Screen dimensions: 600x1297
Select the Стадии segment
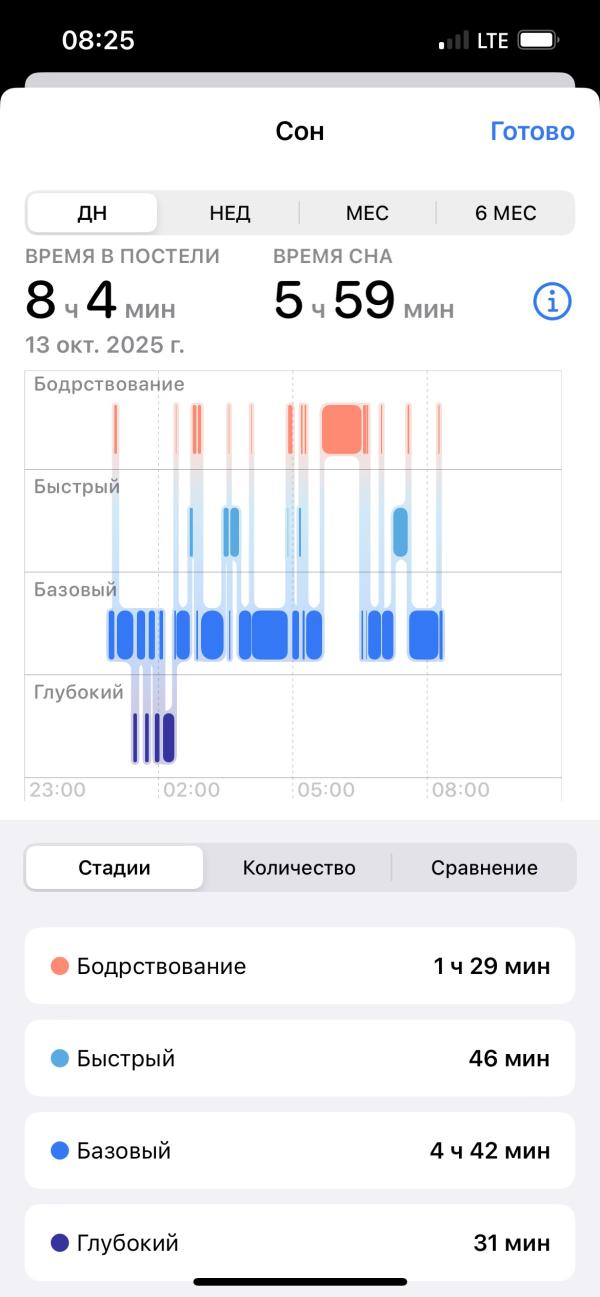click(115, 868)
